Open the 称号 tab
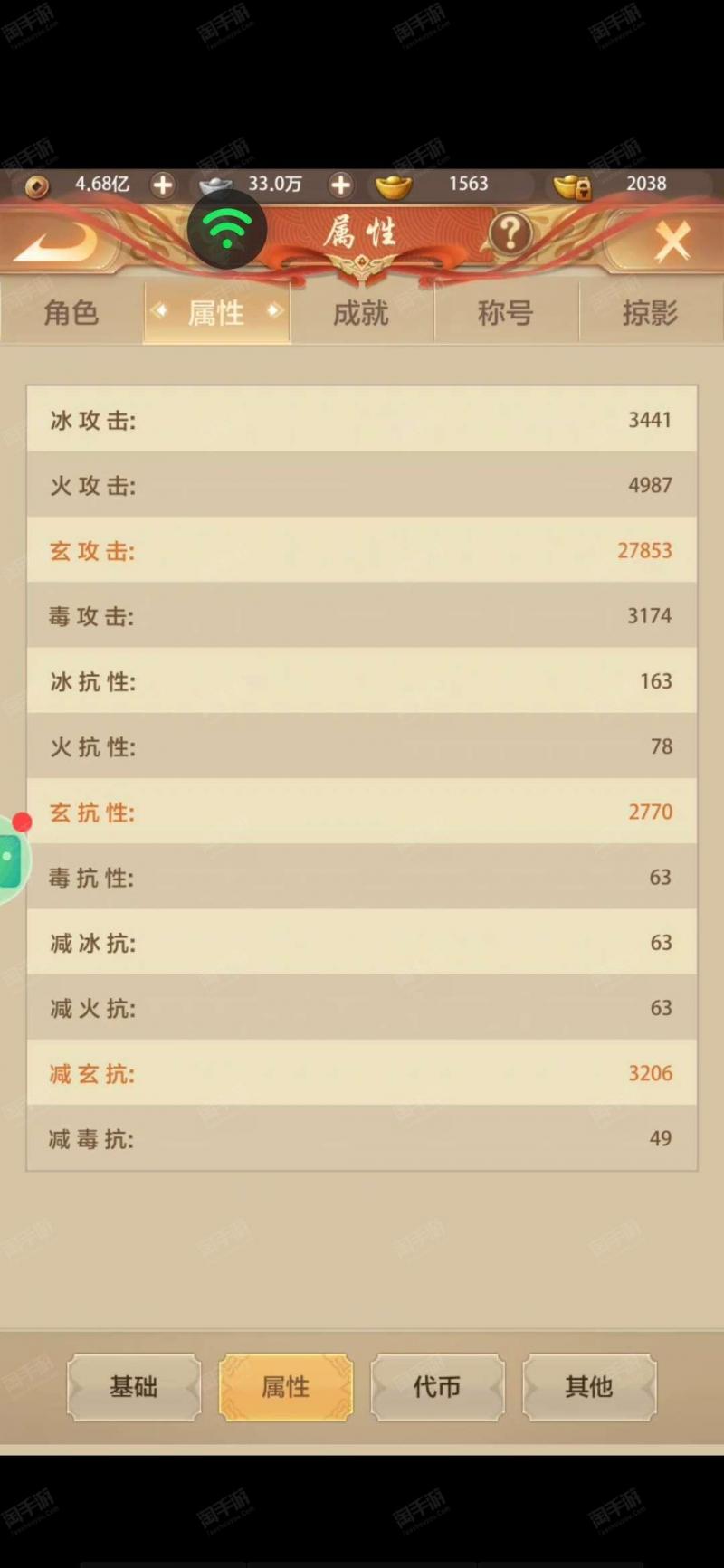 point(506,313)
